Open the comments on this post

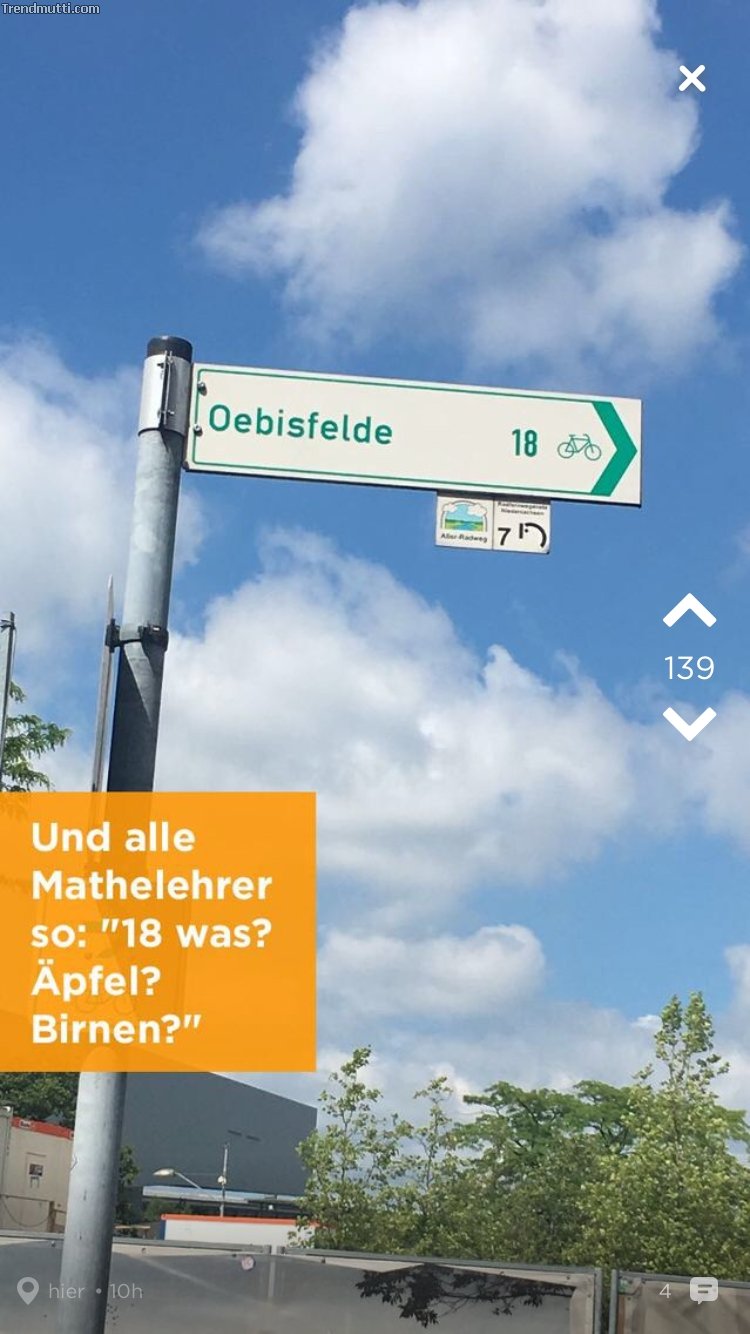click(x=703, y=1290)
